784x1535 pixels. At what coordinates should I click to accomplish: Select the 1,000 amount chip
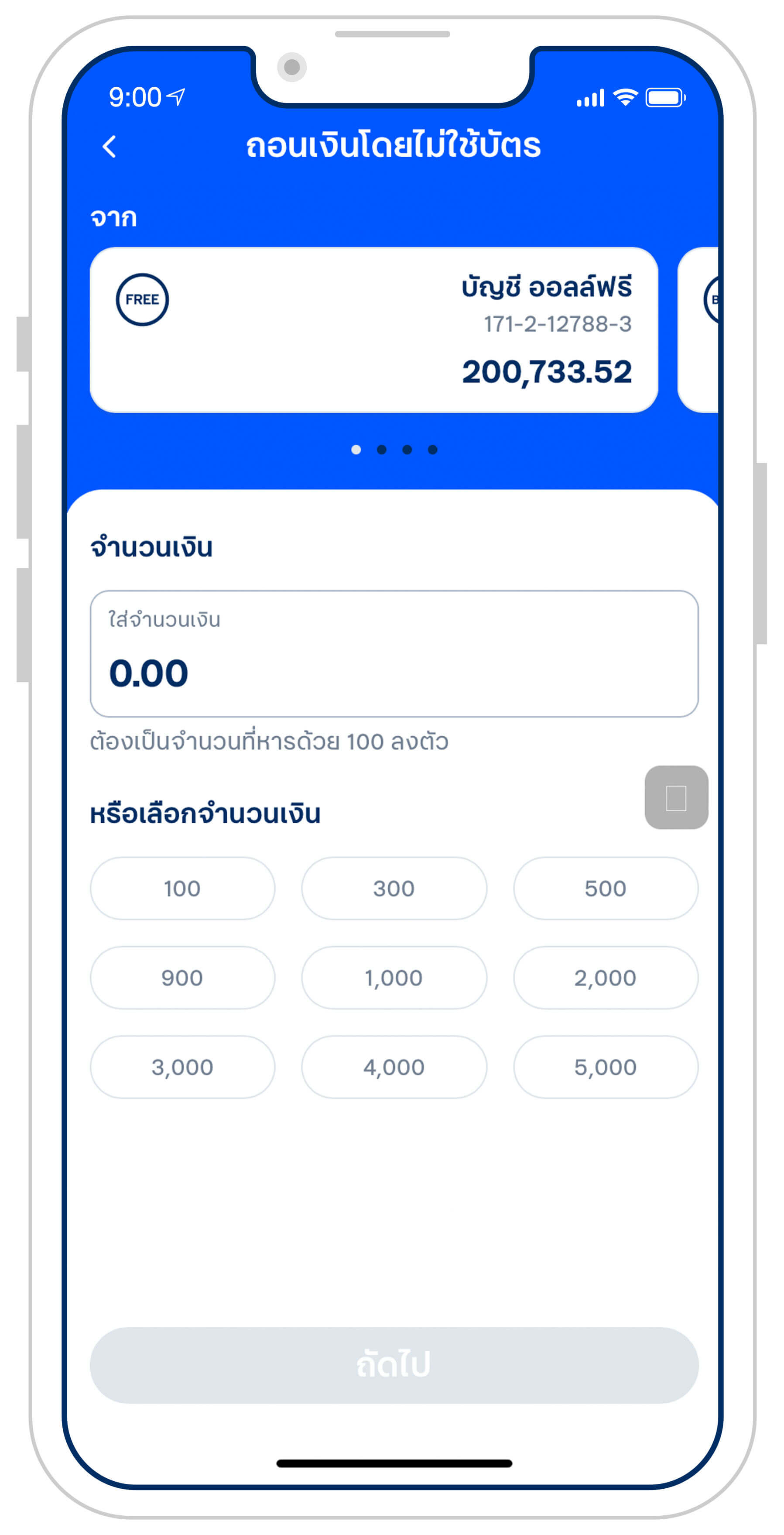pyautogui.click(x=394, y=978)
